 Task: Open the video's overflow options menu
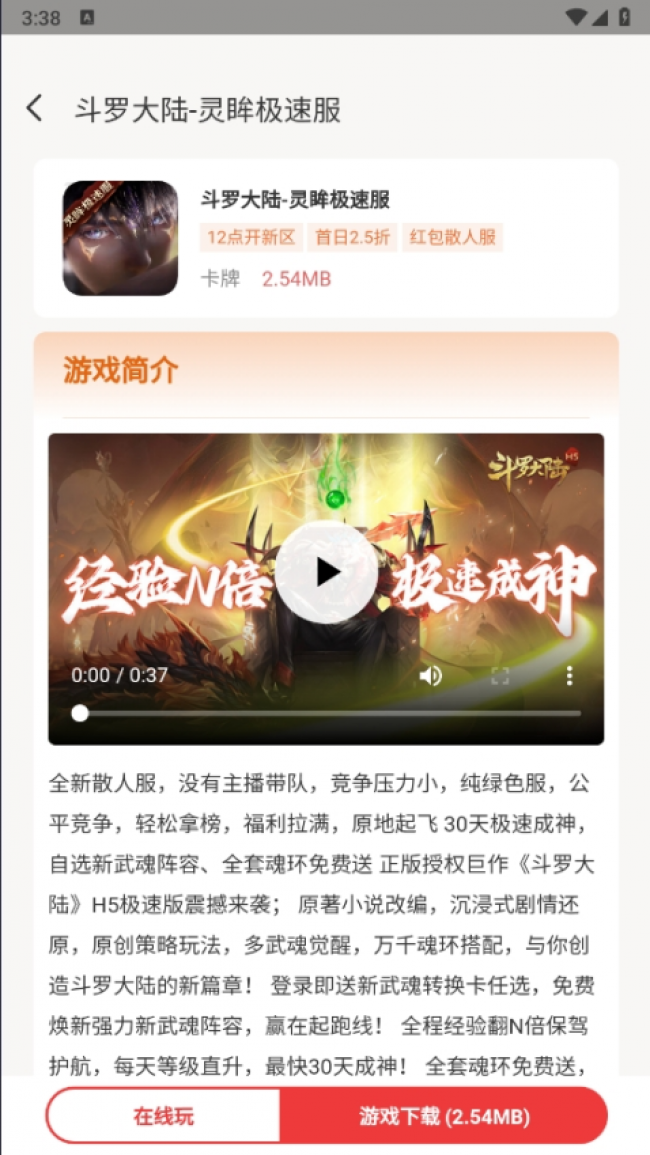pos(569,676)
